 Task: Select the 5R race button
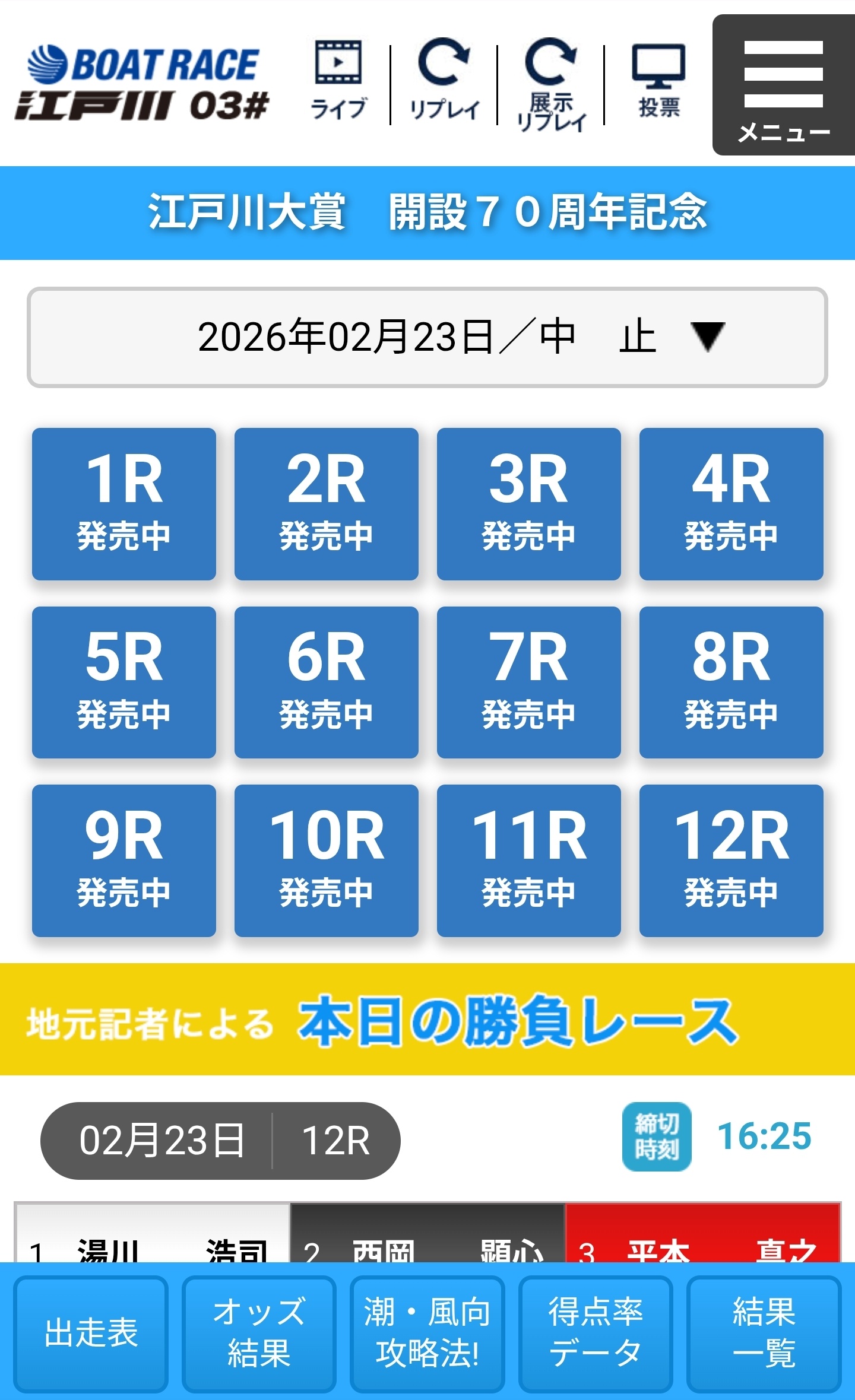124,682
